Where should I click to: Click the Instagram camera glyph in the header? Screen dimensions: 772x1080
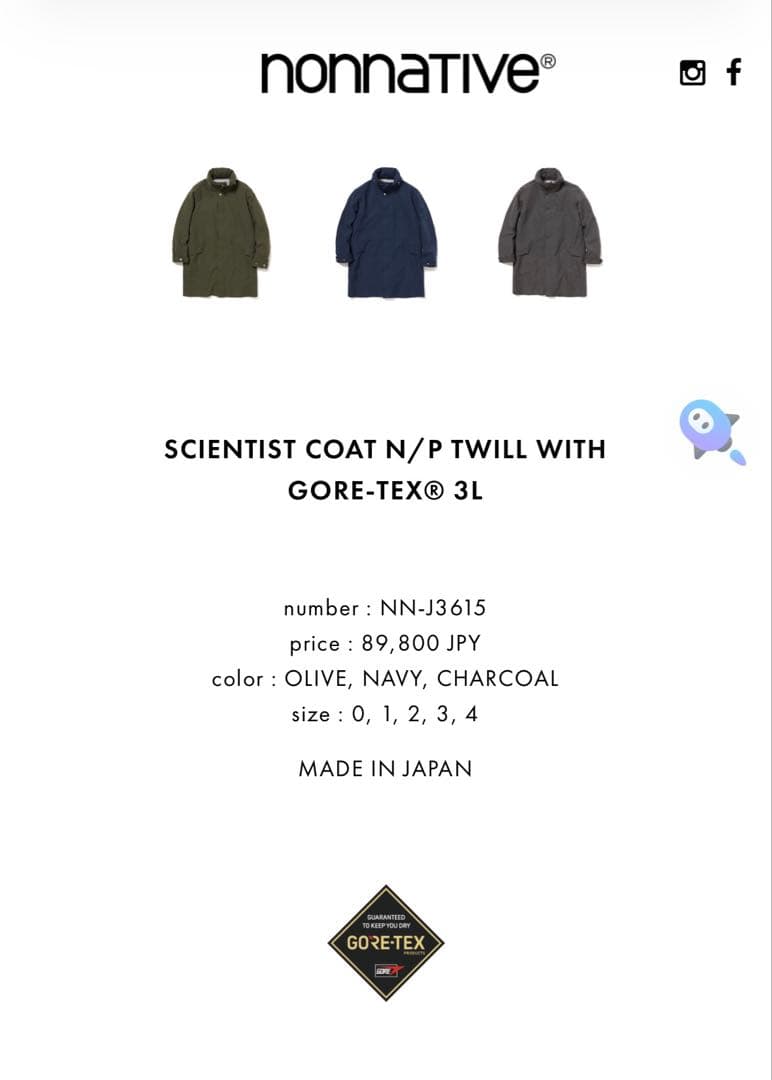pyautogui.click(x=691, y=72)
